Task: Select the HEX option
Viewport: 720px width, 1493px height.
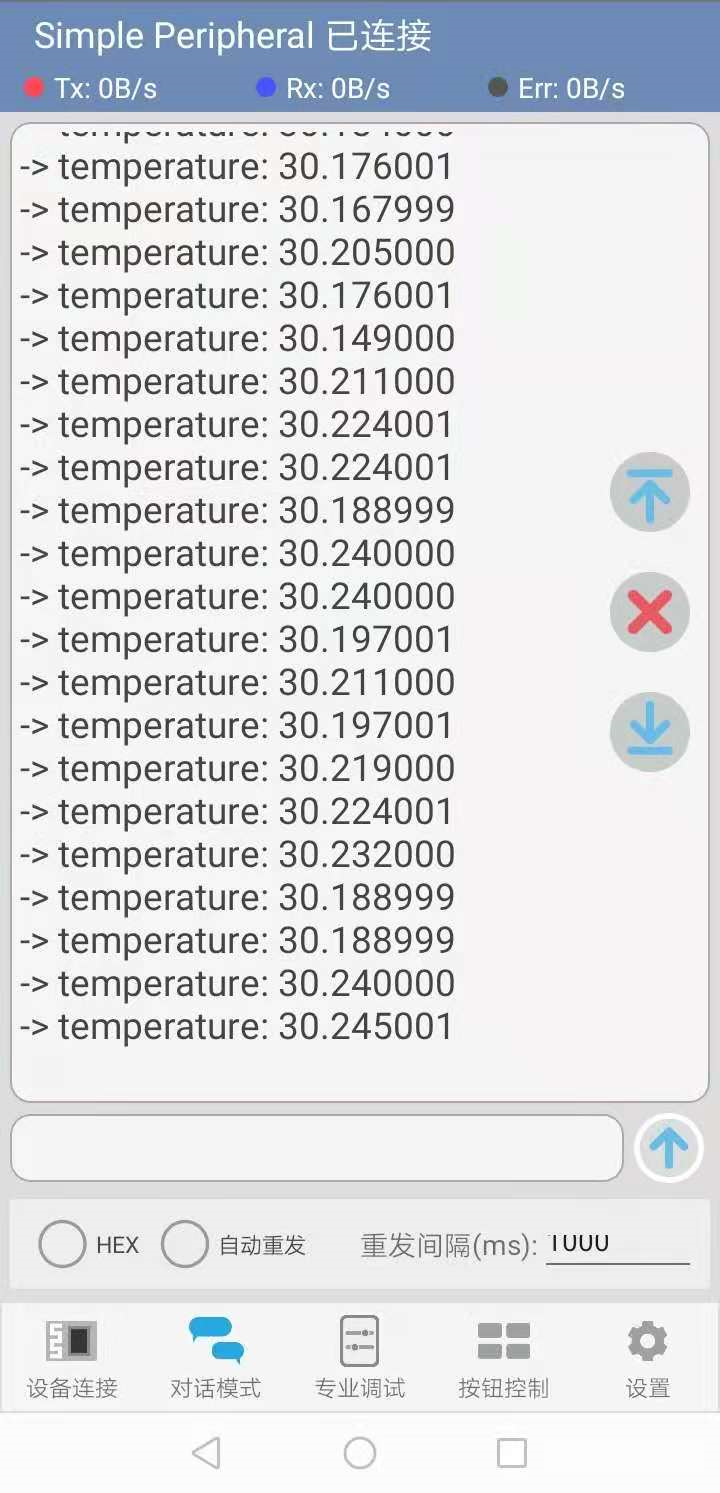Action: (62, 1245)
